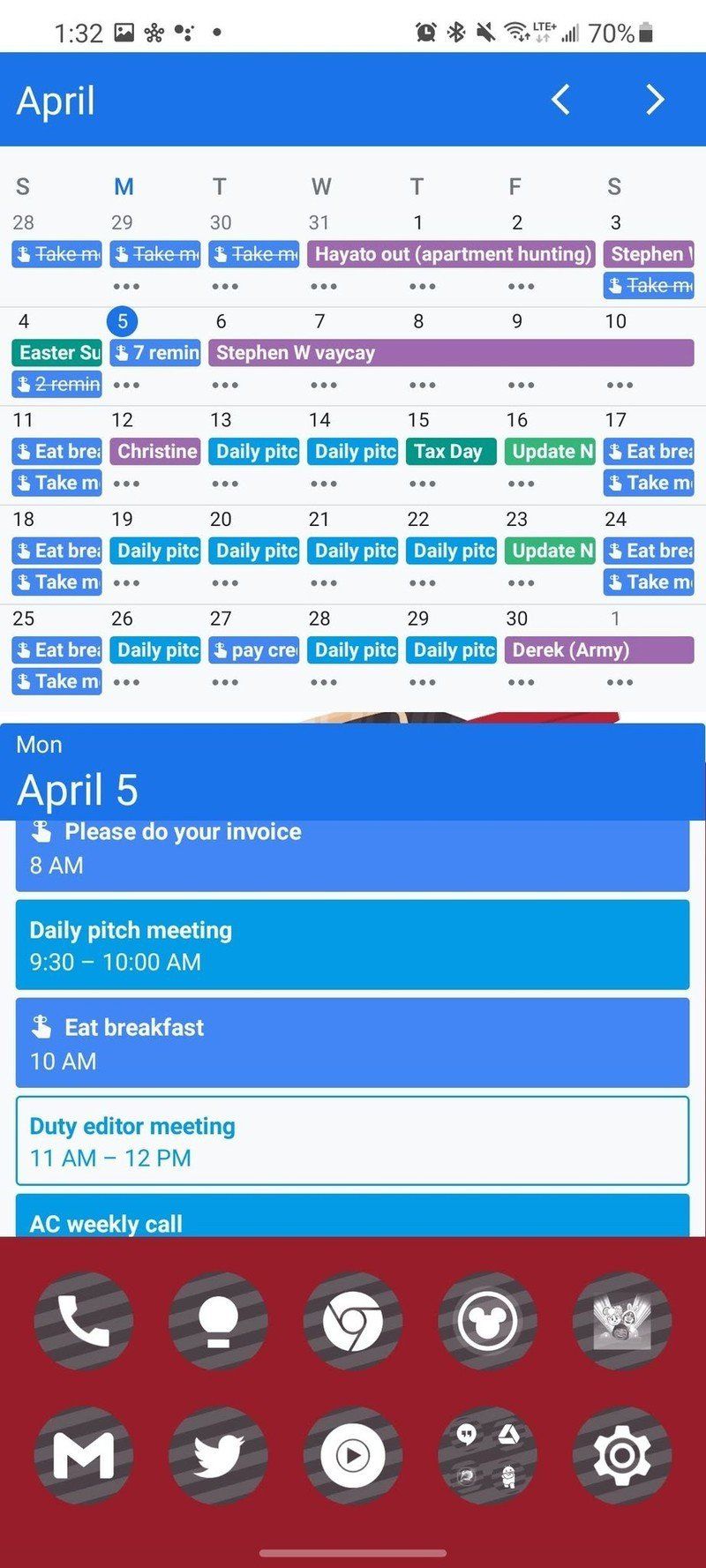This screenshot has width=706, height=1568.
Task: Open the Chrome browser icon
Action: (x=353, y=1321)
